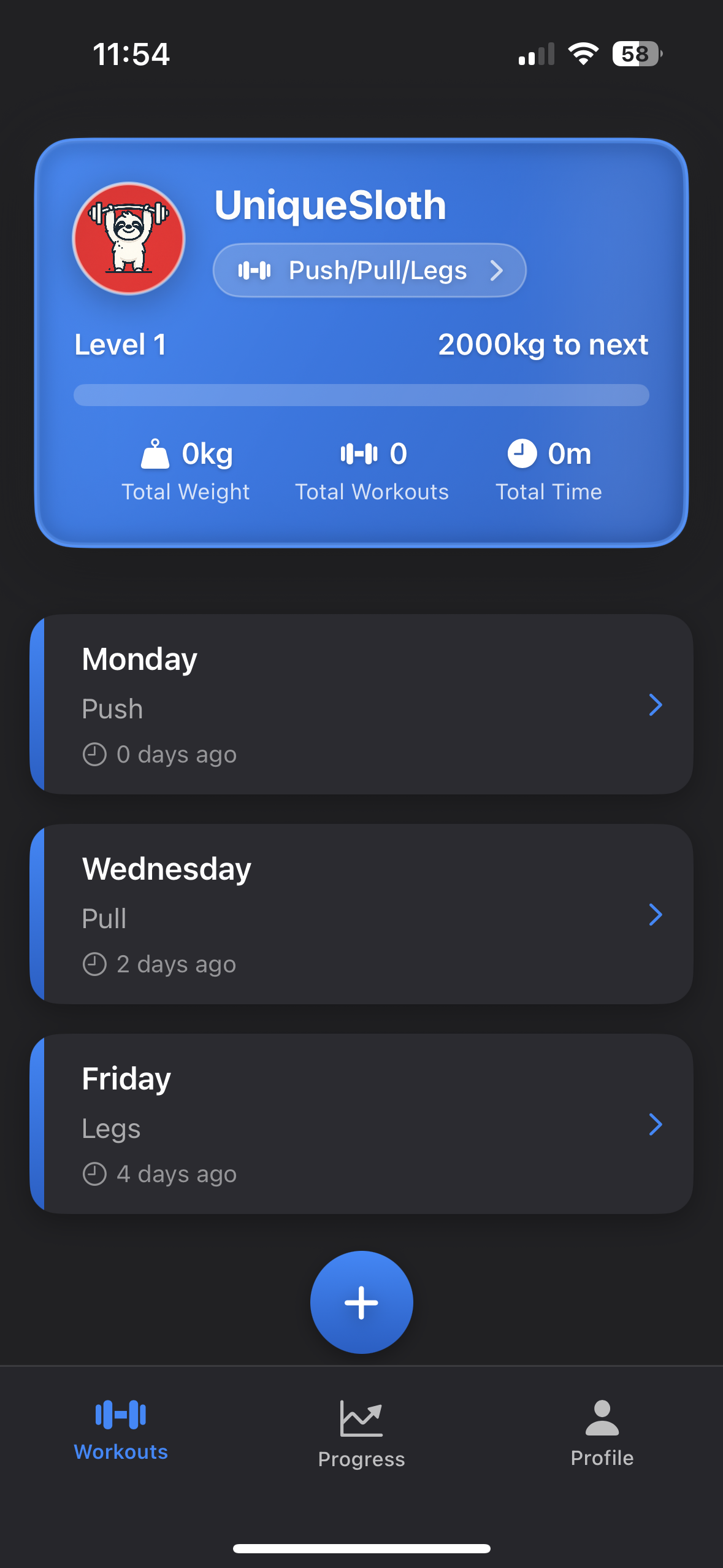The image size is (723, 1568).
Task: Open Wednesday Pull workout
Action: click(x=361, y=914)
